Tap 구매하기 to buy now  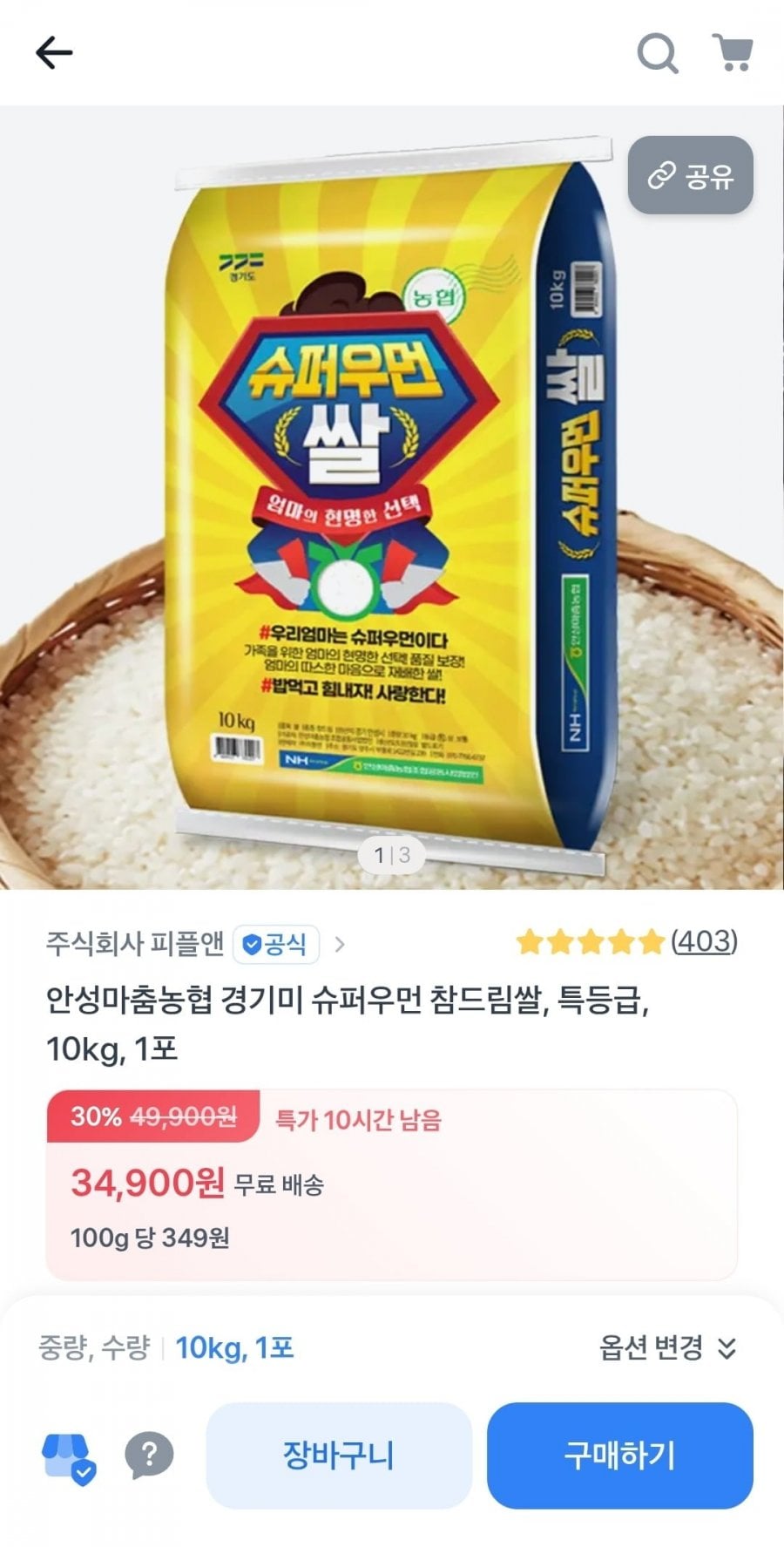click(619, 1455)
